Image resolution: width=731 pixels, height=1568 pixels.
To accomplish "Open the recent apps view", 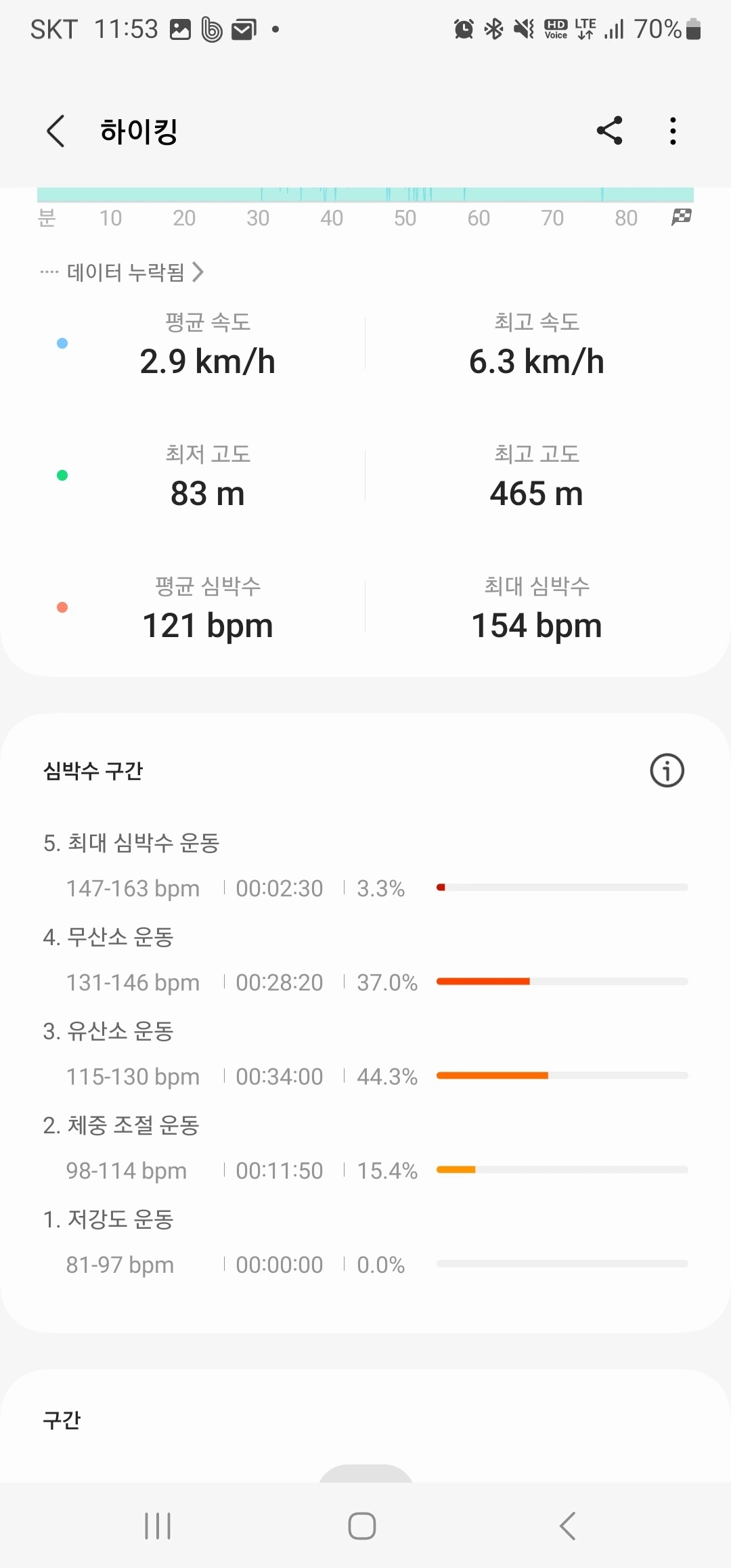I will coord(158,1526).
